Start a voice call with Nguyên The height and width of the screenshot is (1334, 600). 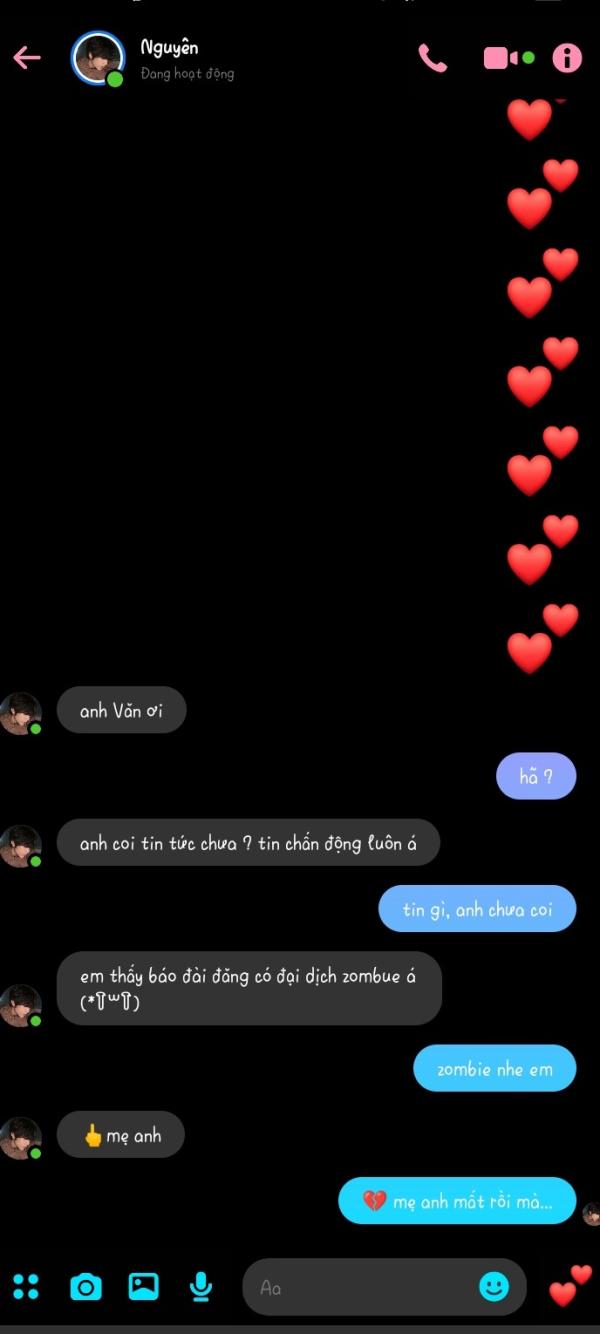(x=432, y=58)
